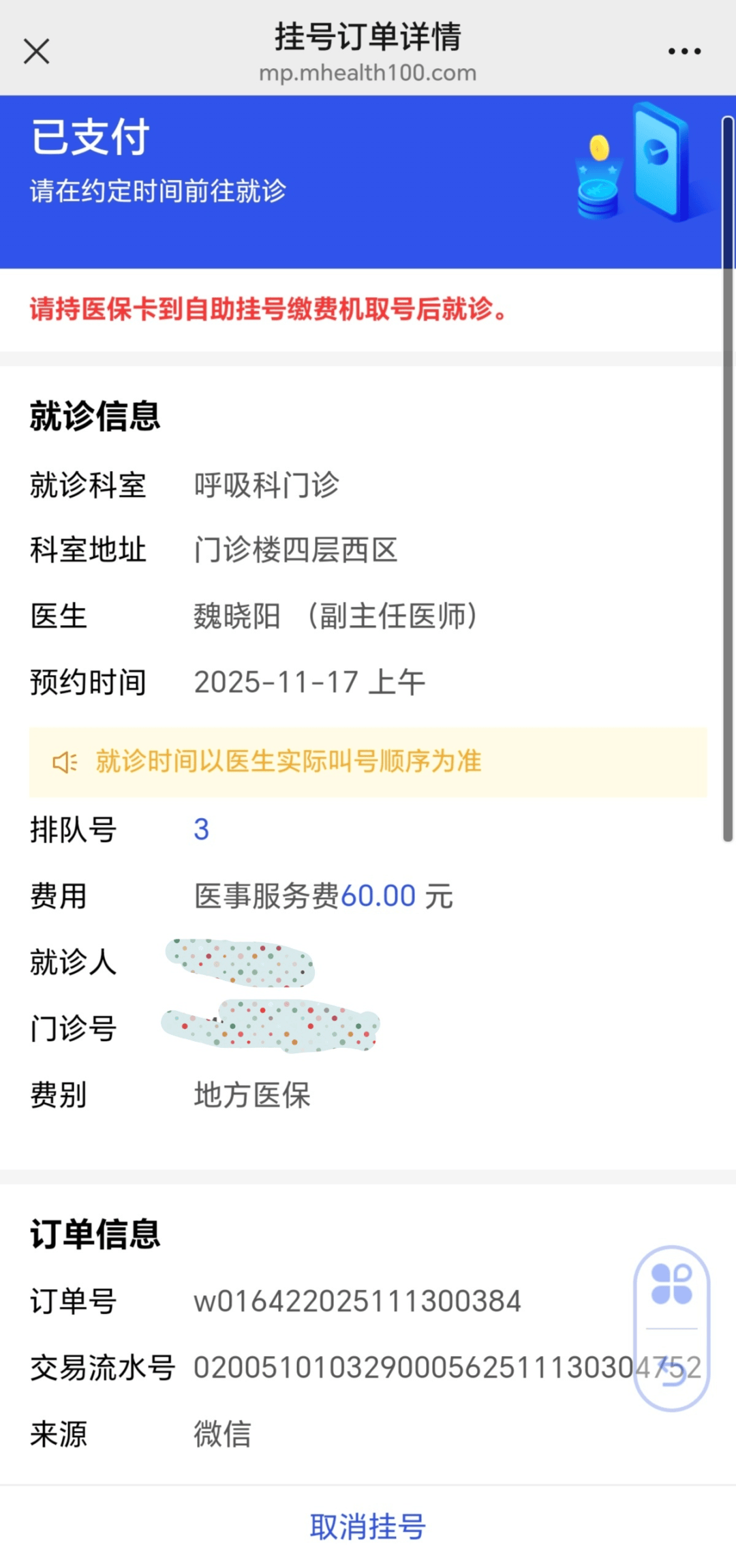Open the three-dot more options menu
736x1568 pixels.
point(684,50)
